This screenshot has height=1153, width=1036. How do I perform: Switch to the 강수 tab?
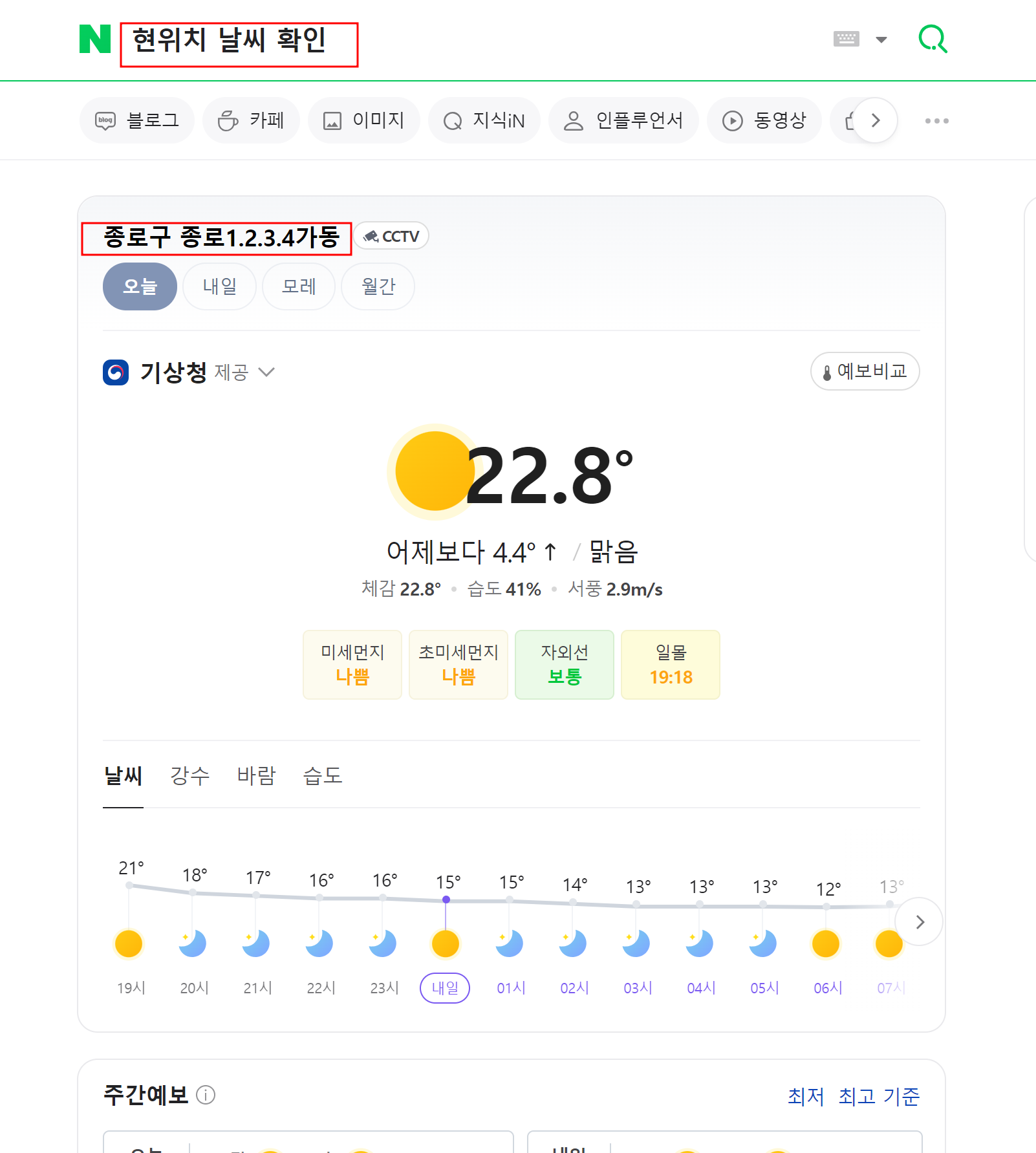pos(189,777)
